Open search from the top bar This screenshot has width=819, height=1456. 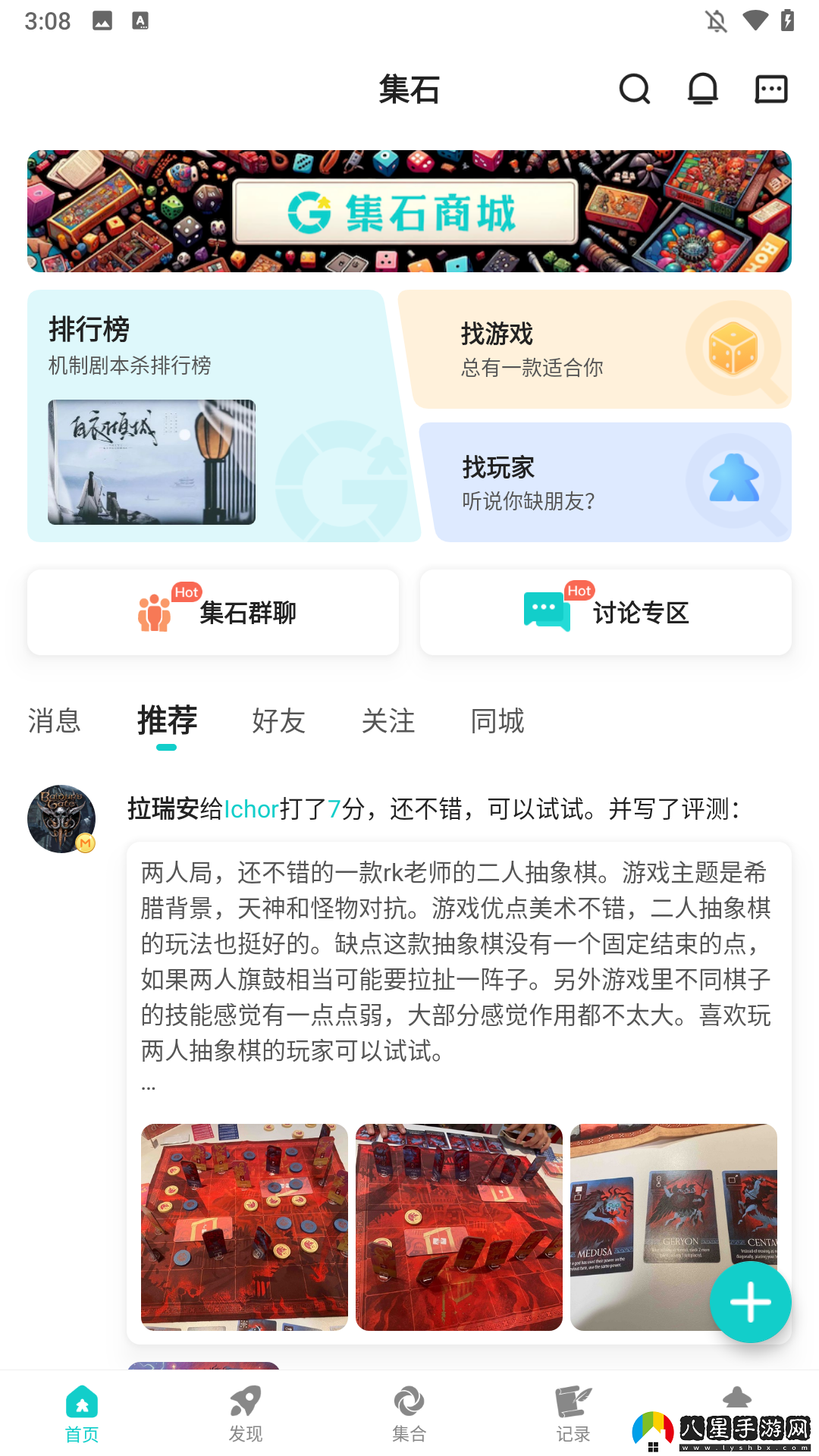tap(634, 89)
